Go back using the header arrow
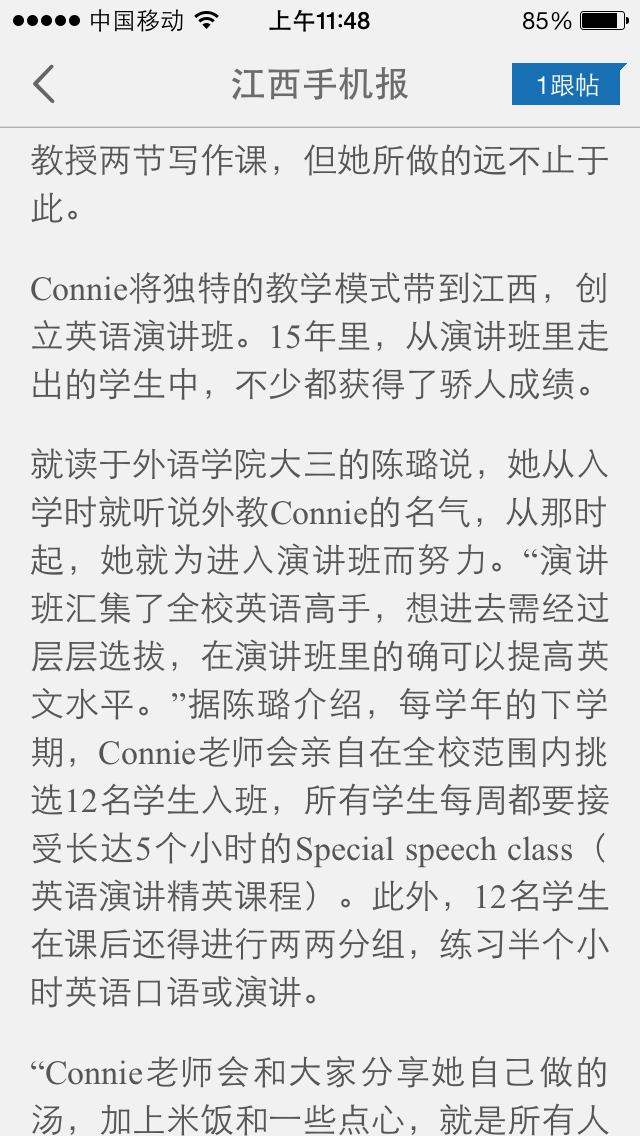Viewport: 640px width, 1136px height. pyautogui.click(x=43, y=84)
